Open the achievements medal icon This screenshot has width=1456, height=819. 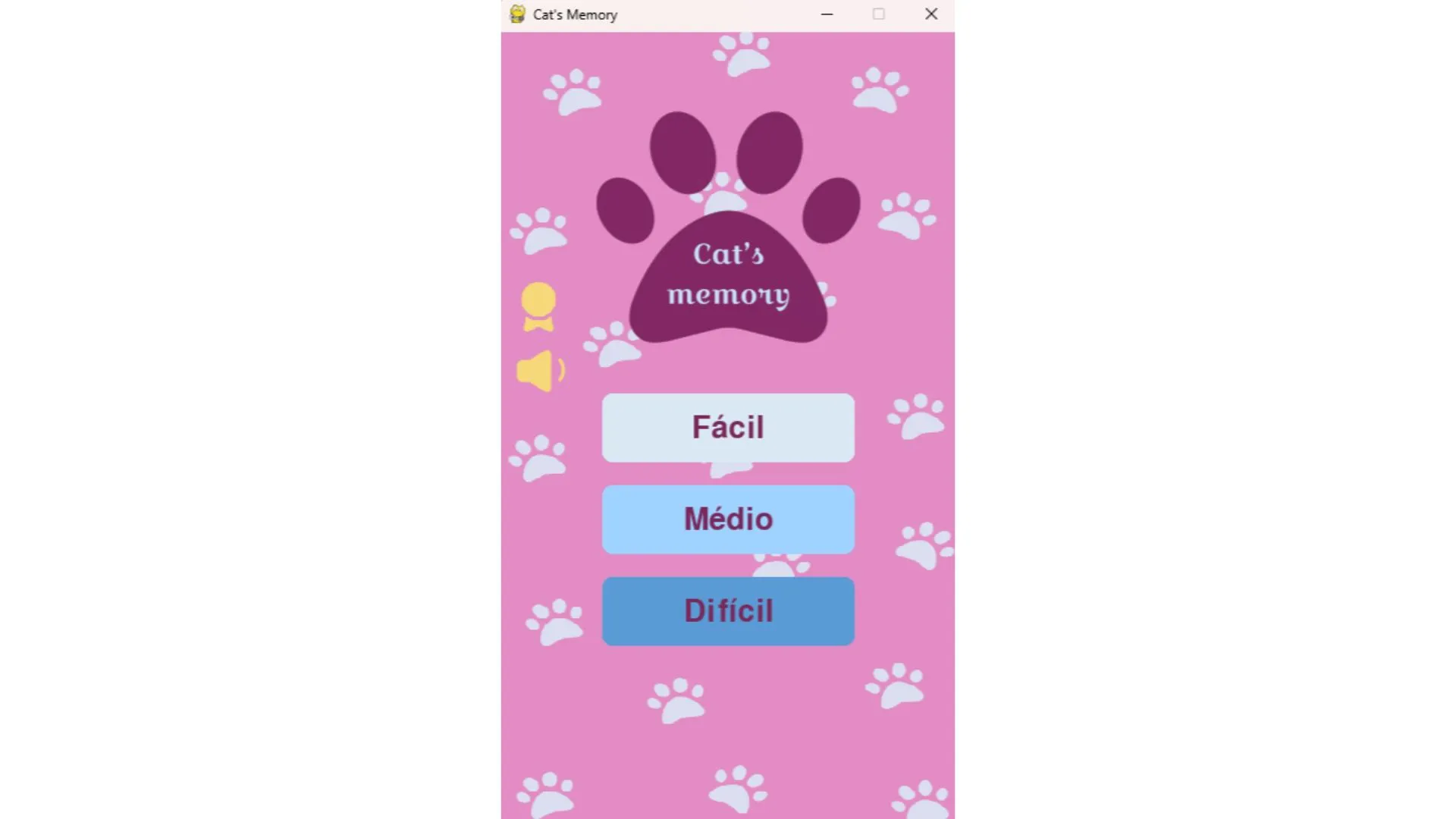coord(538,306)
